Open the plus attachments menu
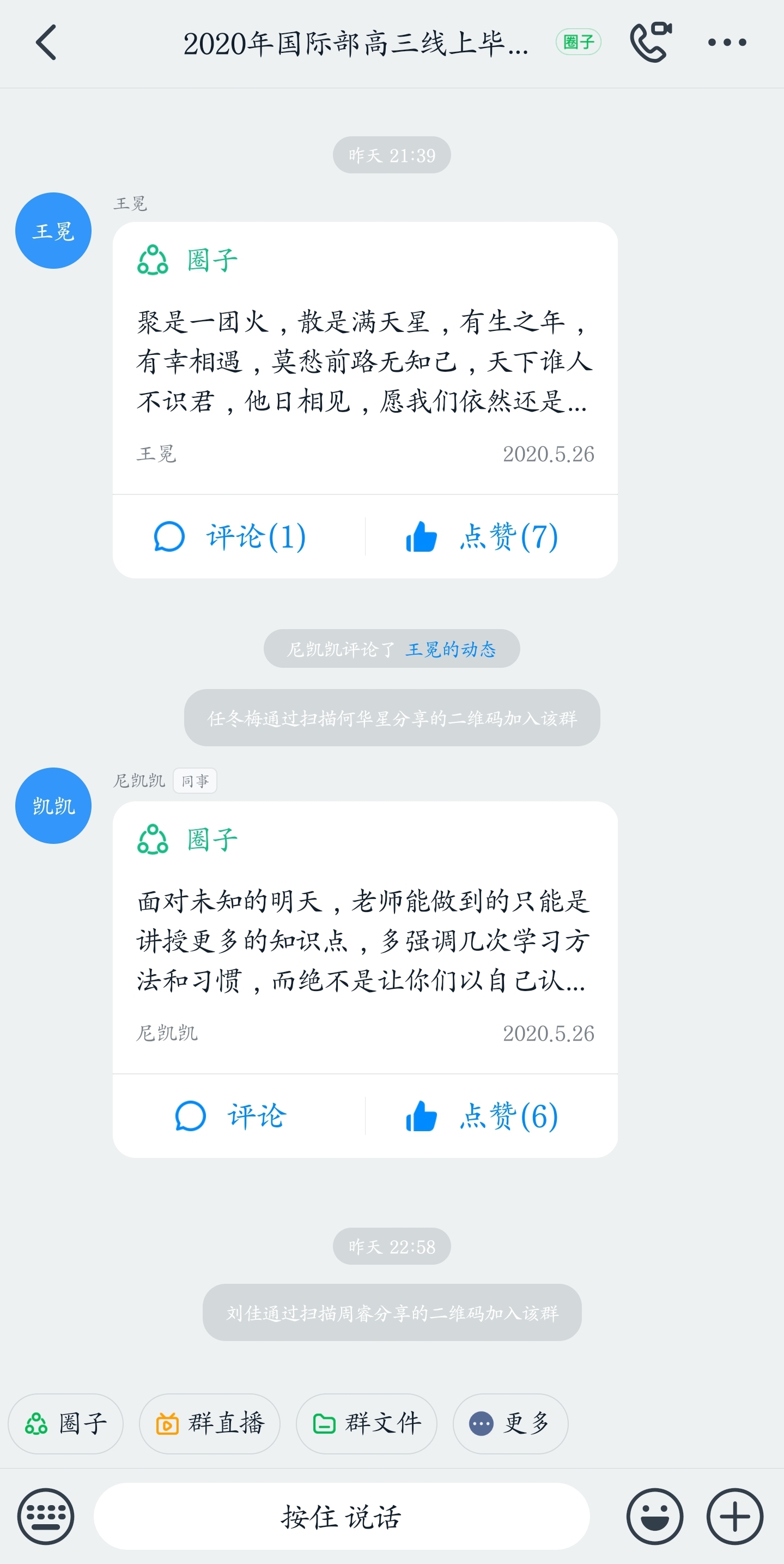This screenshot has width=784, height=1564. coord(734,1517)
